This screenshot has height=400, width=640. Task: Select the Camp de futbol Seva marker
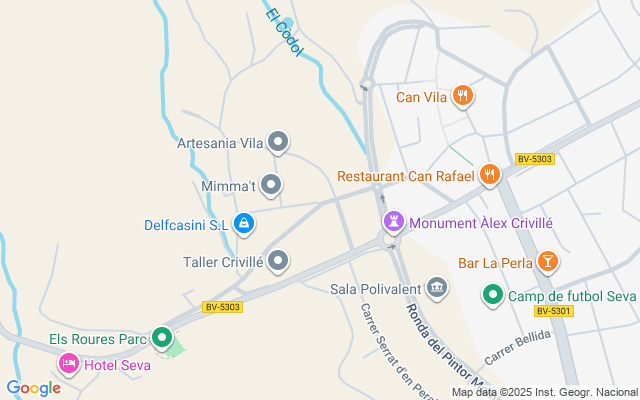492,295
